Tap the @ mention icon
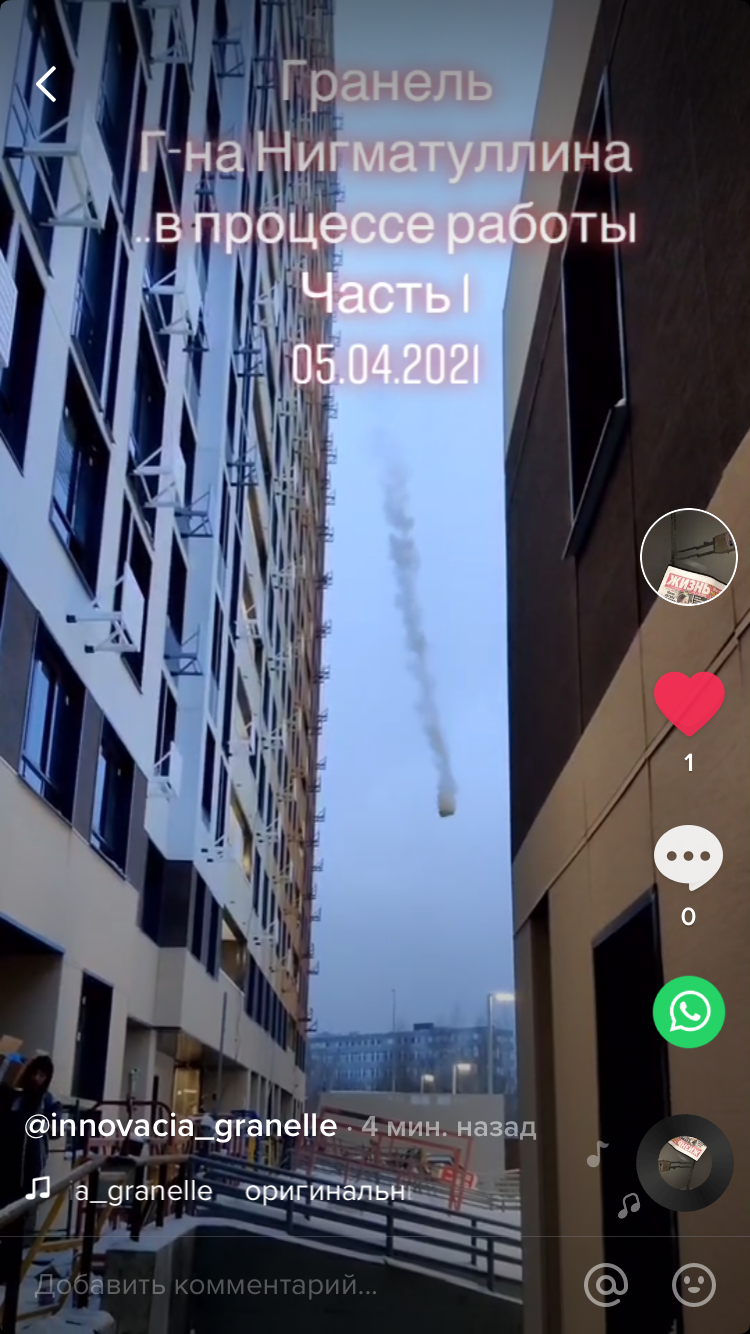This screenshot has width=750, height=1334. point(606,1284)
